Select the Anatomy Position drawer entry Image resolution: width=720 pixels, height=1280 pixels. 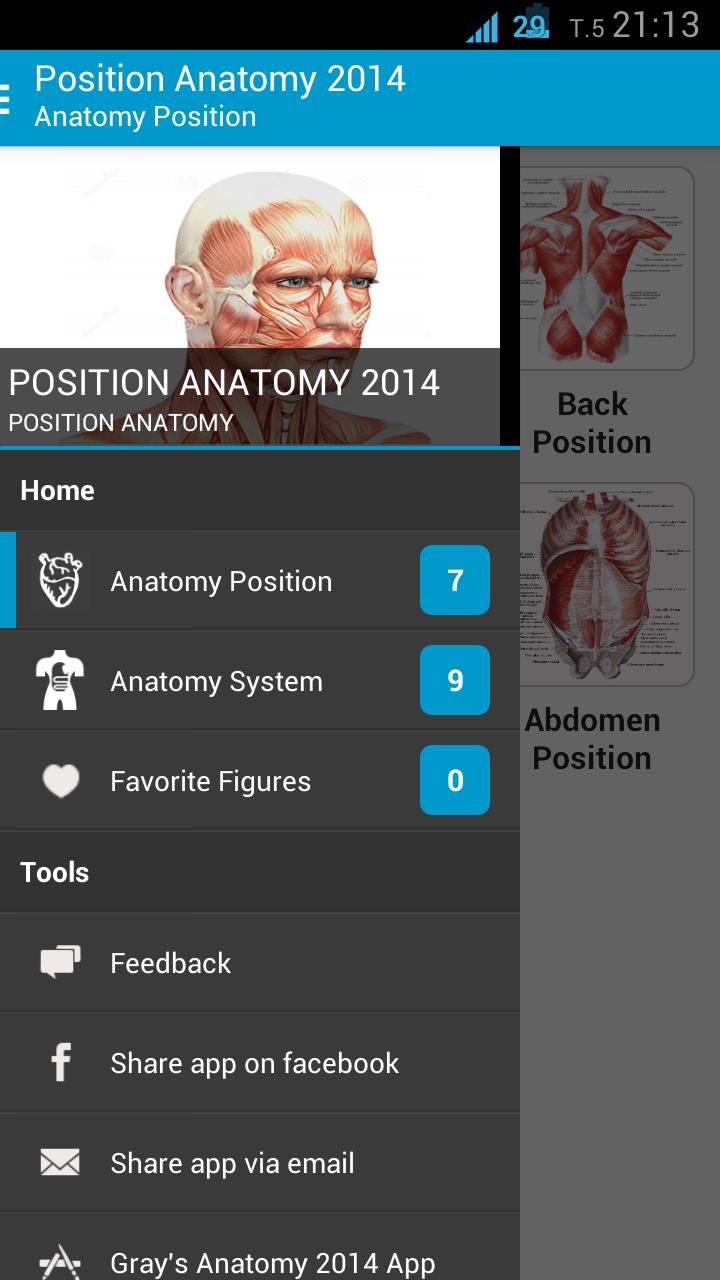click(220, 580)
